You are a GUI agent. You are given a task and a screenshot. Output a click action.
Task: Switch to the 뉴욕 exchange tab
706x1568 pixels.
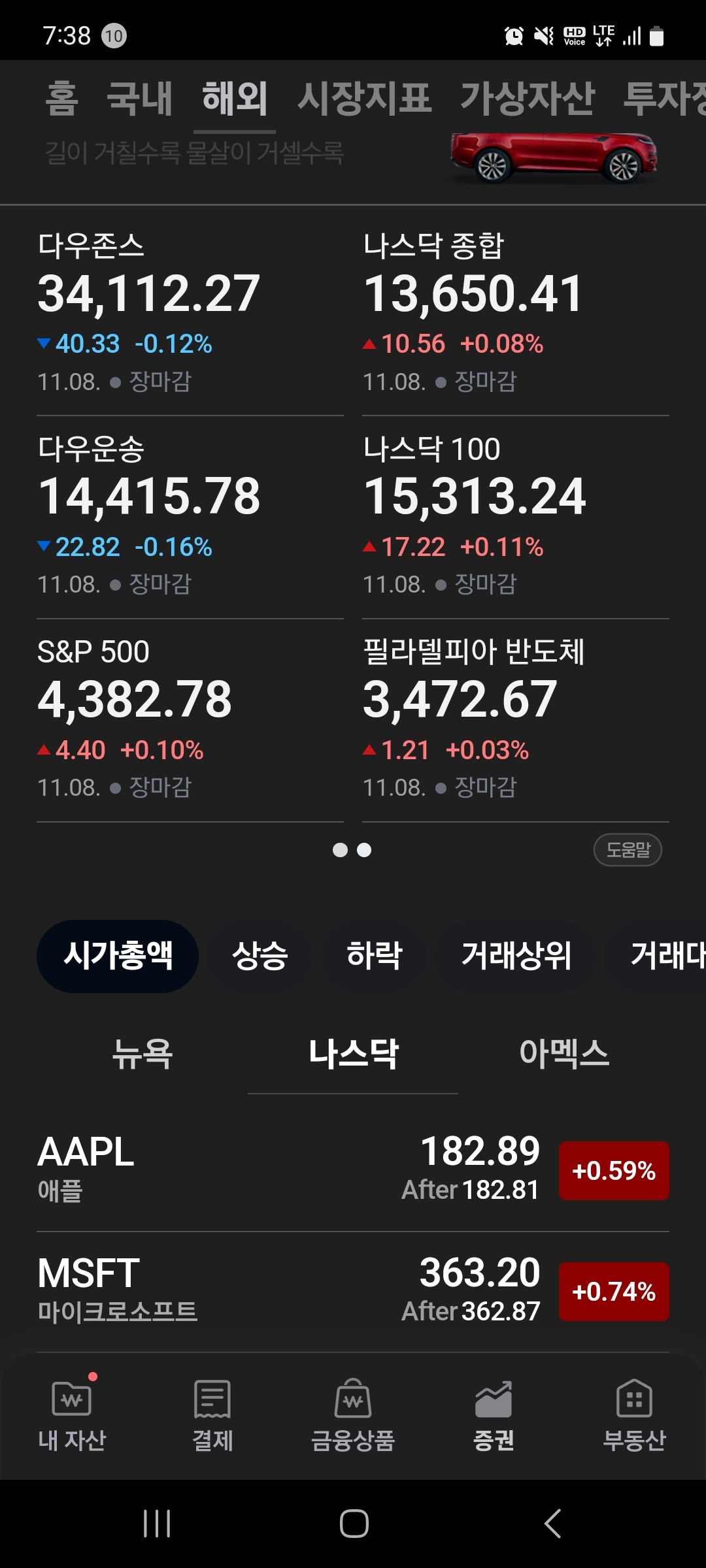[x=142, y=1054]
